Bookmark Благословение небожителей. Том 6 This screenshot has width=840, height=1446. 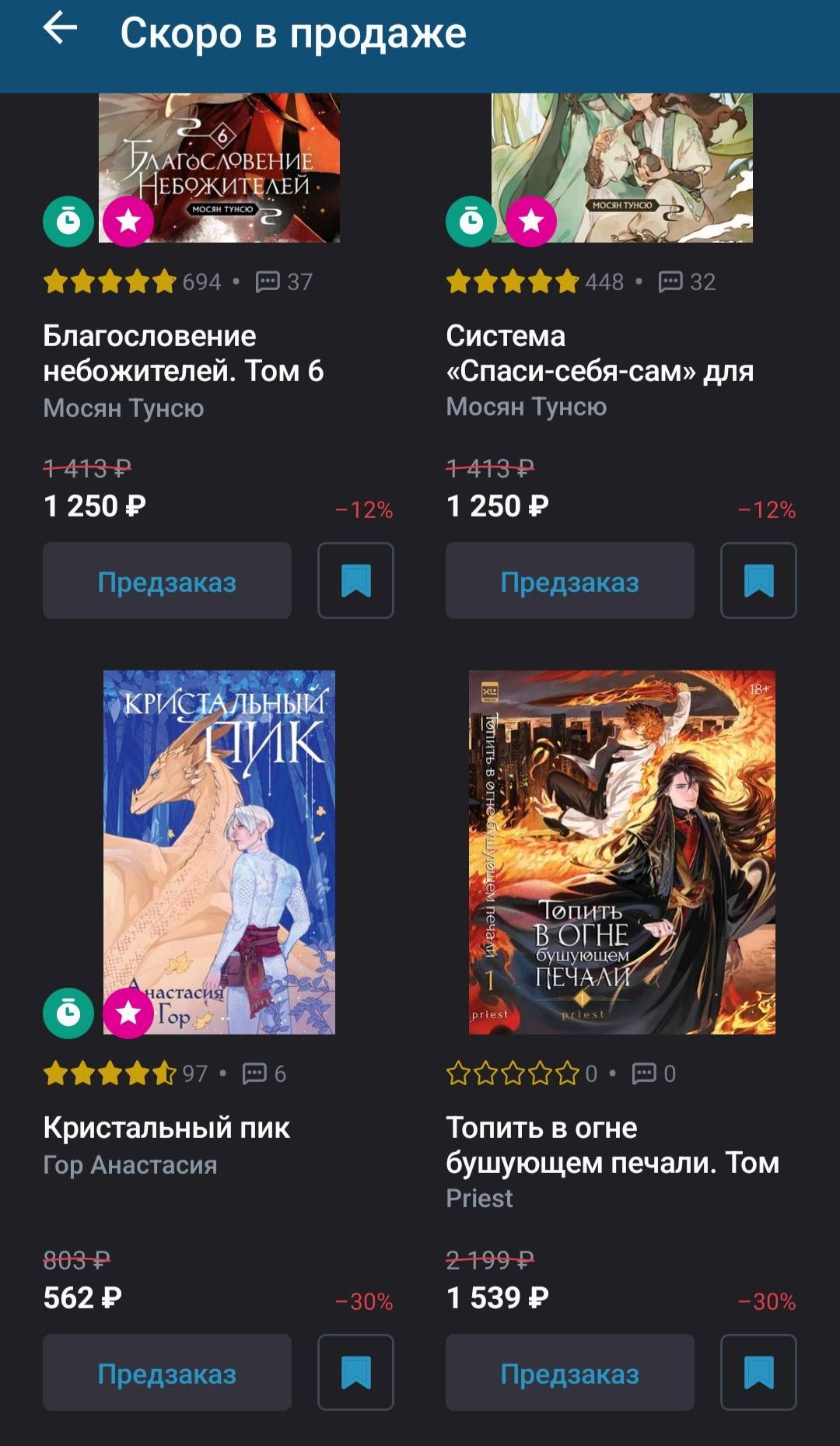point(355,581)
